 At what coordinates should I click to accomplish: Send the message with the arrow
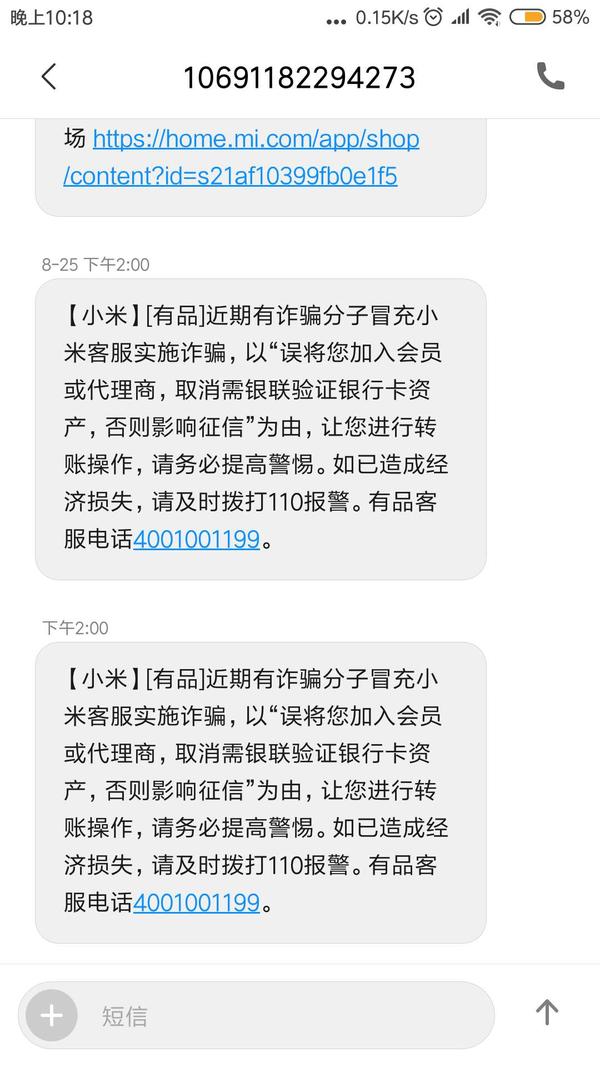coord(547,1013)
